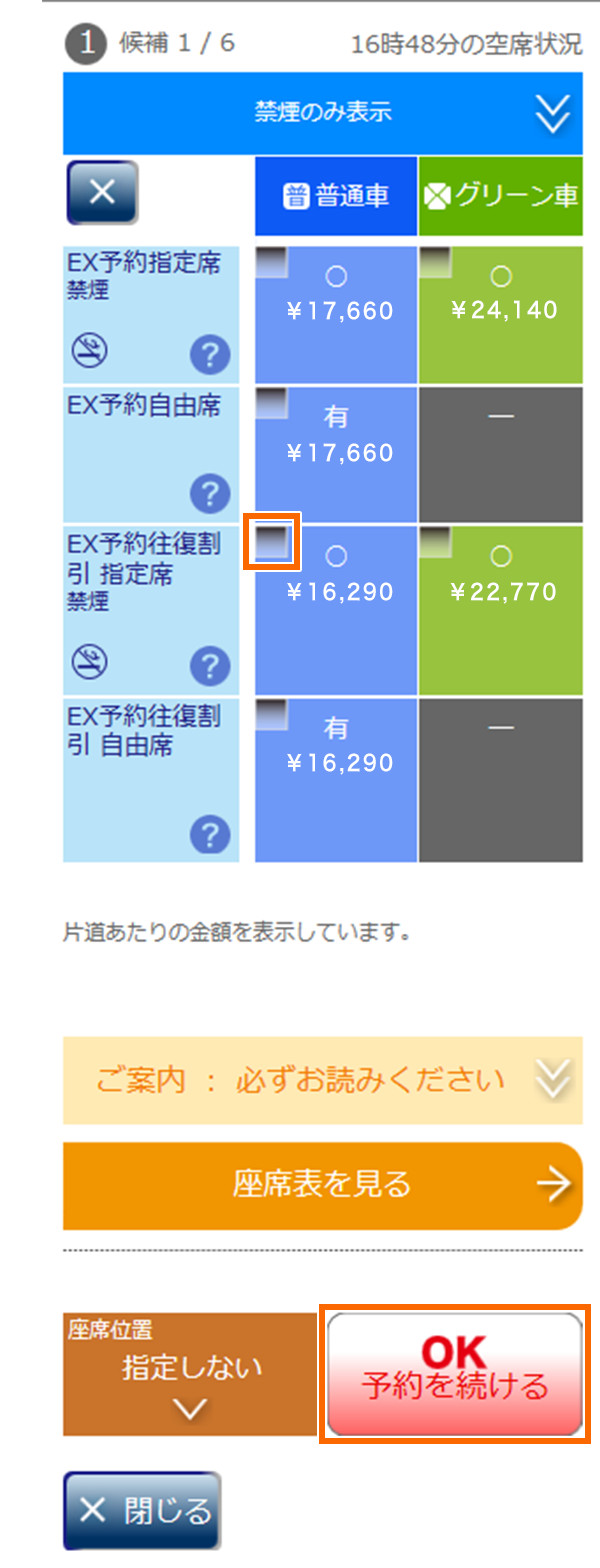Select EX予約自由席 普通車 ¥17,660
Screen dimensions: 600x1568
tap(336, 455)
